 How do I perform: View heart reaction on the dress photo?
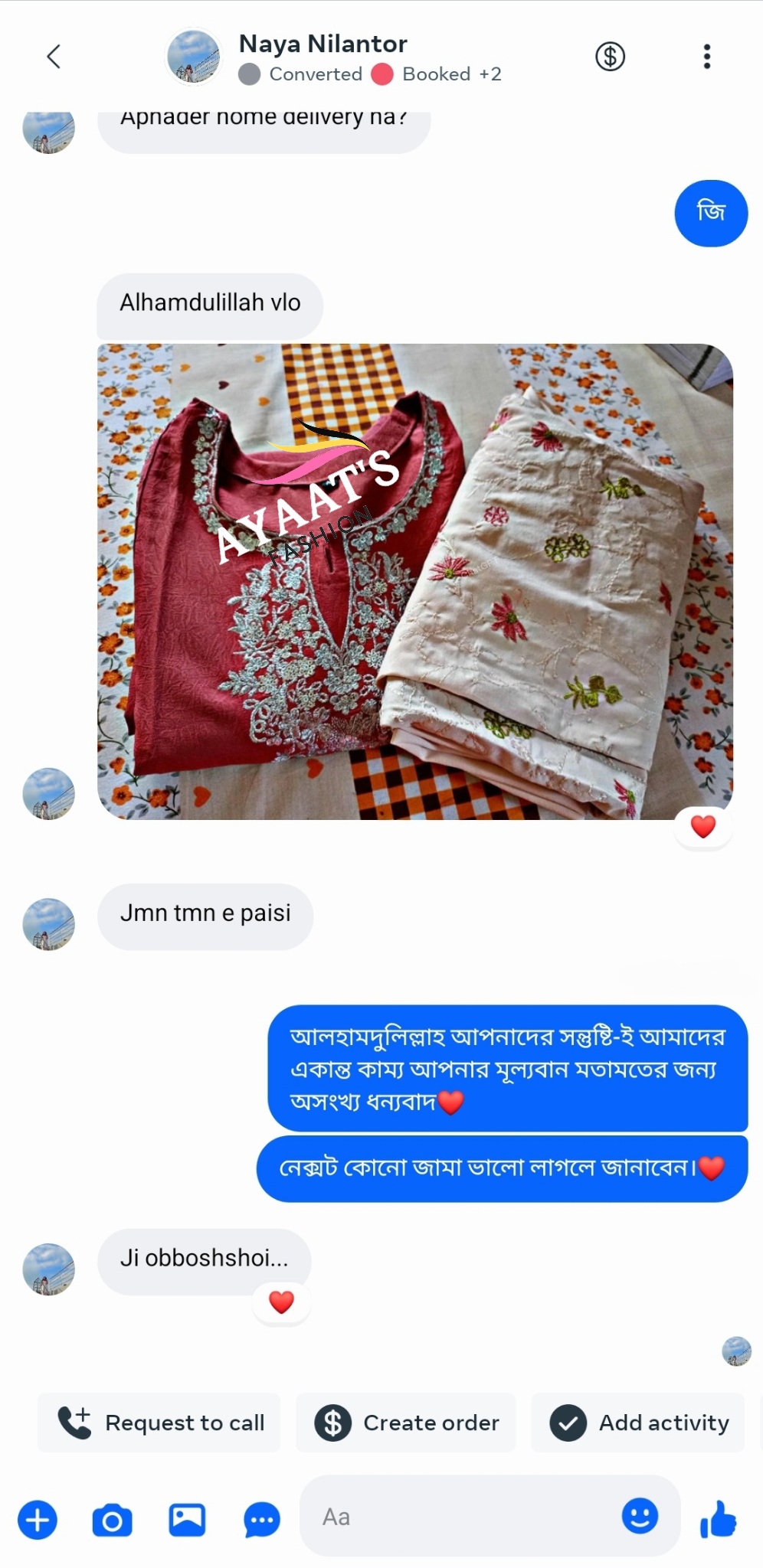pos(703,827)
